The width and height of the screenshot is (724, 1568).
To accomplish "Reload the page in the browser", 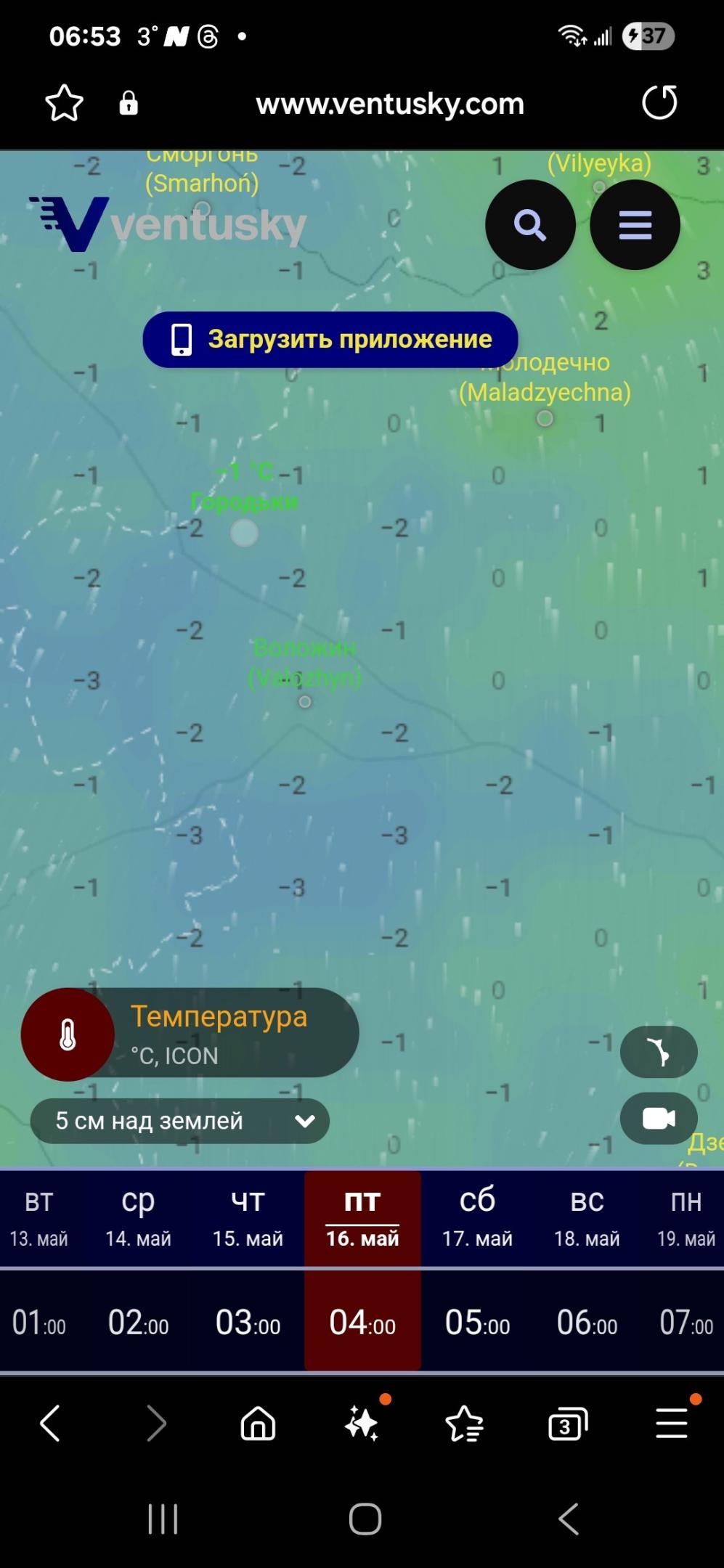I will click(x=659, y=103).
